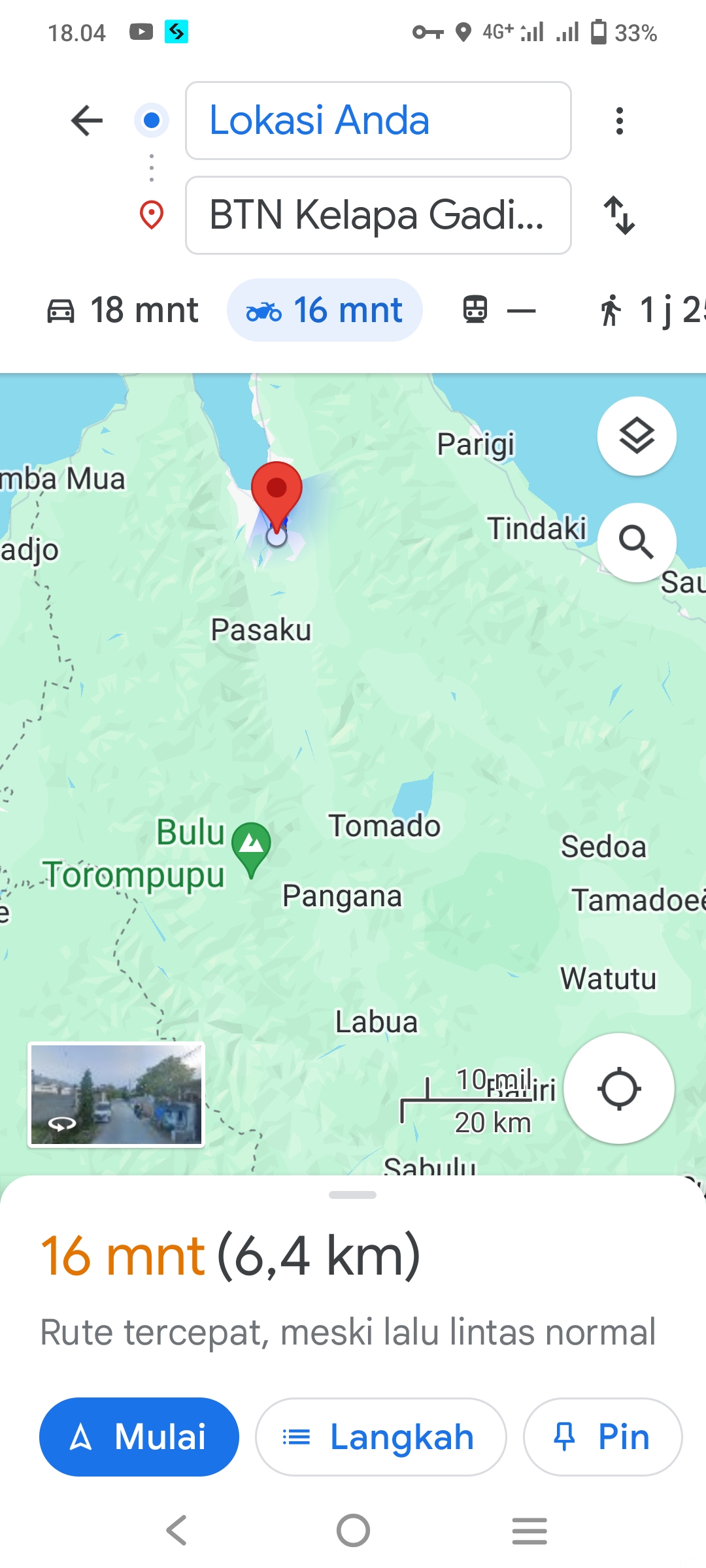Image resolution: width=706 pixels, height=1568 pixels.
Task: Swap start and destination locations
Action: (x=620, y=215)
